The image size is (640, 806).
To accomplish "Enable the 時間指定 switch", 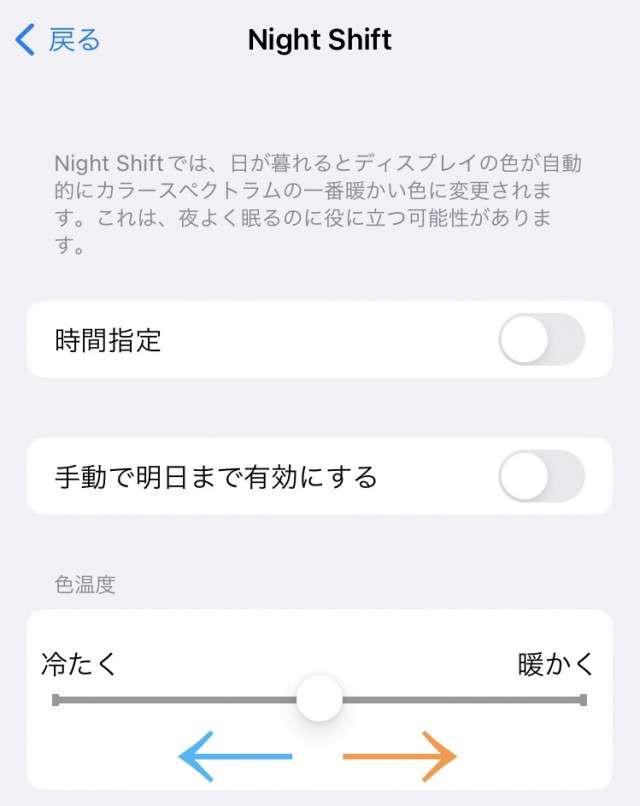I will pos(541,340).
